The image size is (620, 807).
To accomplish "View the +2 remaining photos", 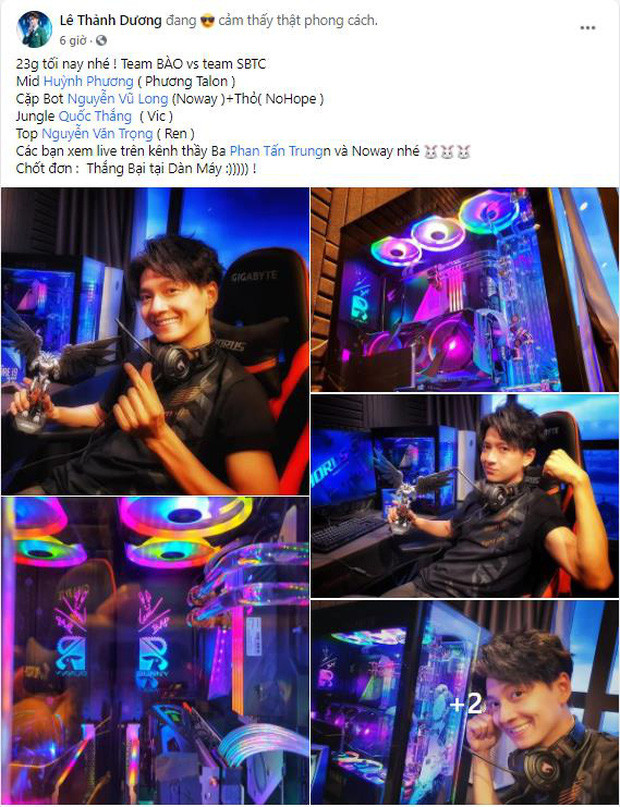I will (464, 703).
